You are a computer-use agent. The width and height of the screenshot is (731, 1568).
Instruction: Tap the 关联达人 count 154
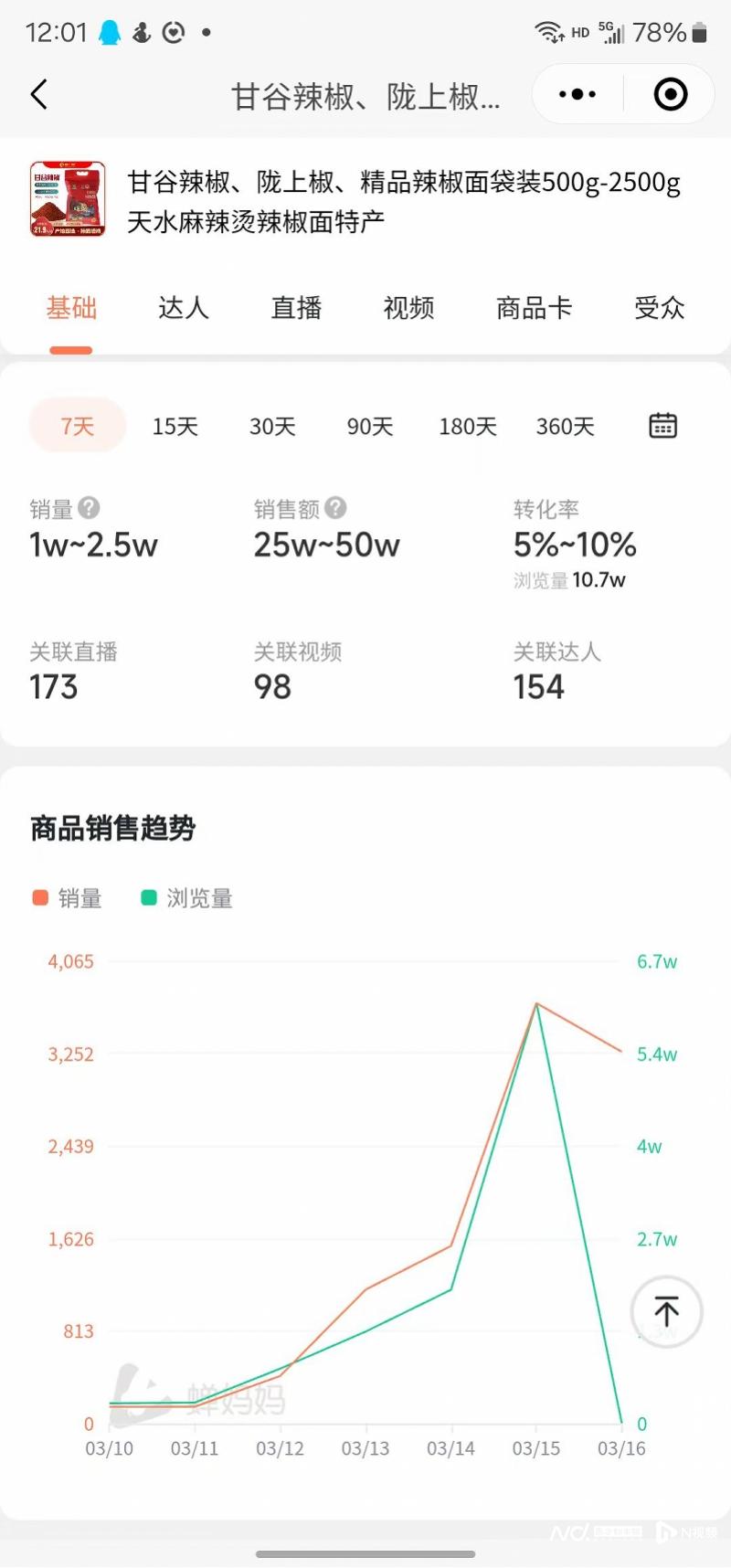coord(539,687)
